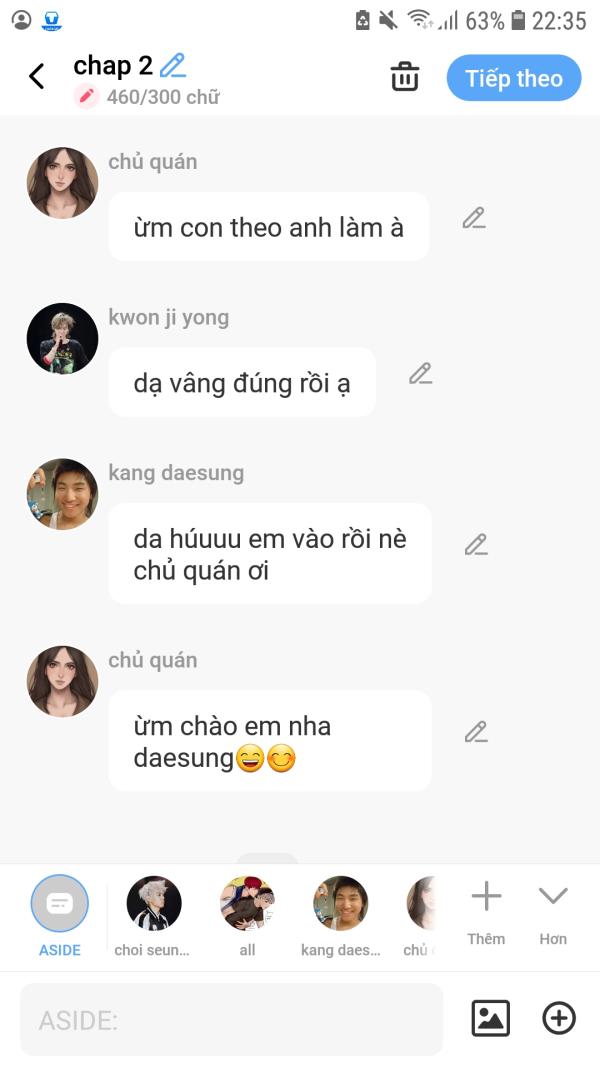Insert an image with the picture icon
The height and width of the screenshot is (1067, 600).
(490, 1019)
